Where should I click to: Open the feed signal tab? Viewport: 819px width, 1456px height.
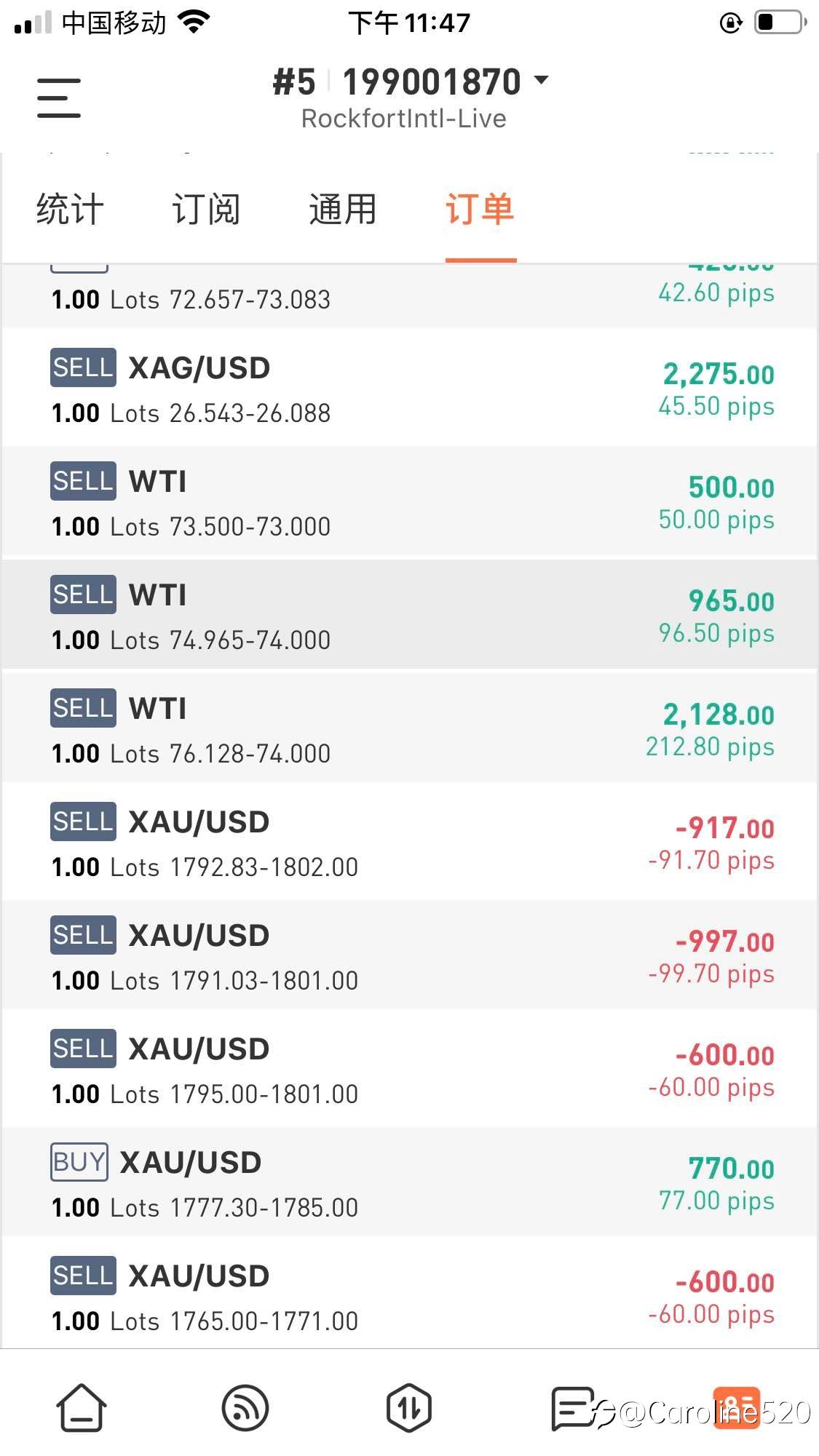[x=245, y=1408]
